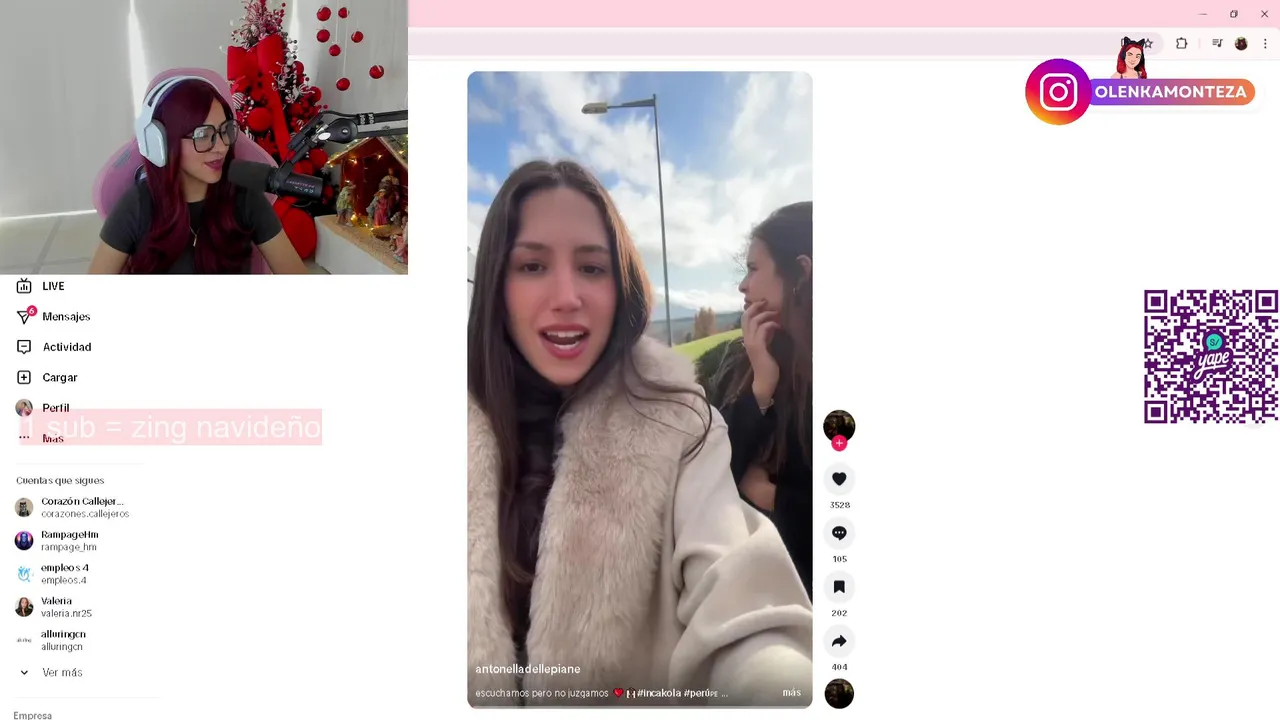Open the Perfil page
The image size is (1280, 720).
pos(55,408)
